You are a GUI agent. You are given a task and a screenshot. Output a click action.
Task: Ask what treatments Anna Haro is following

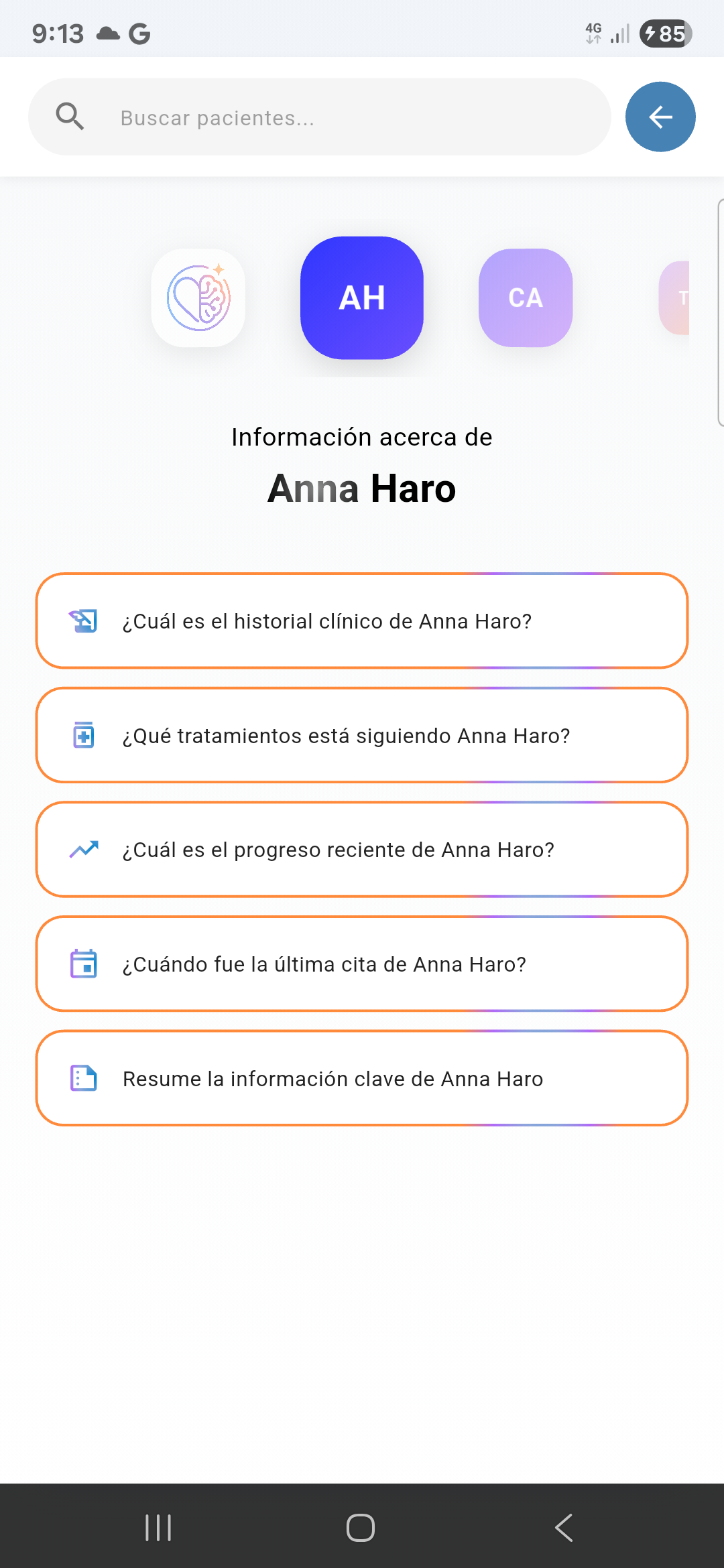(x=362, y=735)
